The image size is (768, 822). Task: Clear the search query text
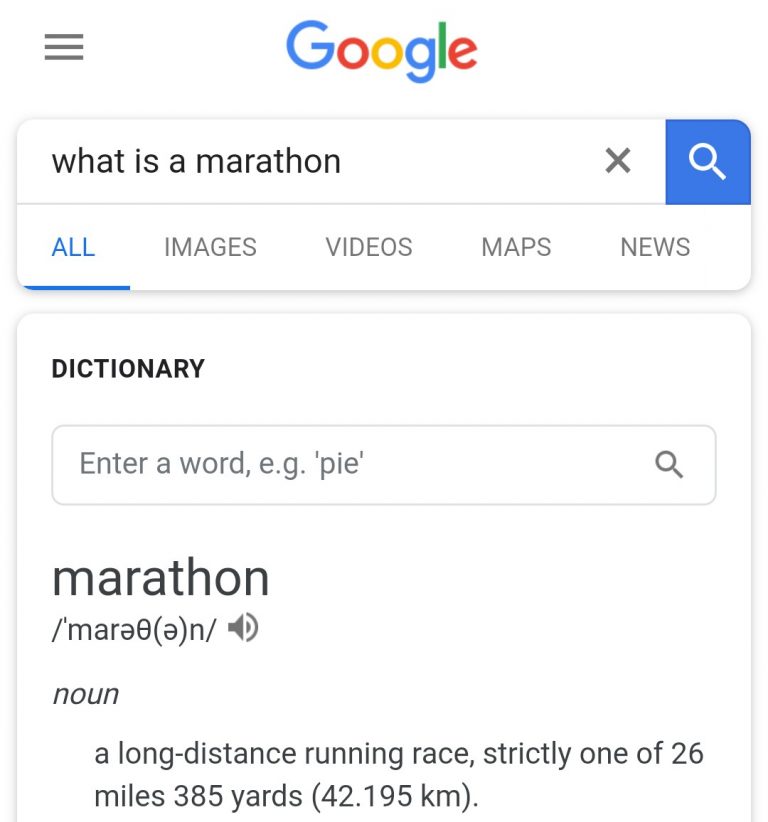(618, 160)
